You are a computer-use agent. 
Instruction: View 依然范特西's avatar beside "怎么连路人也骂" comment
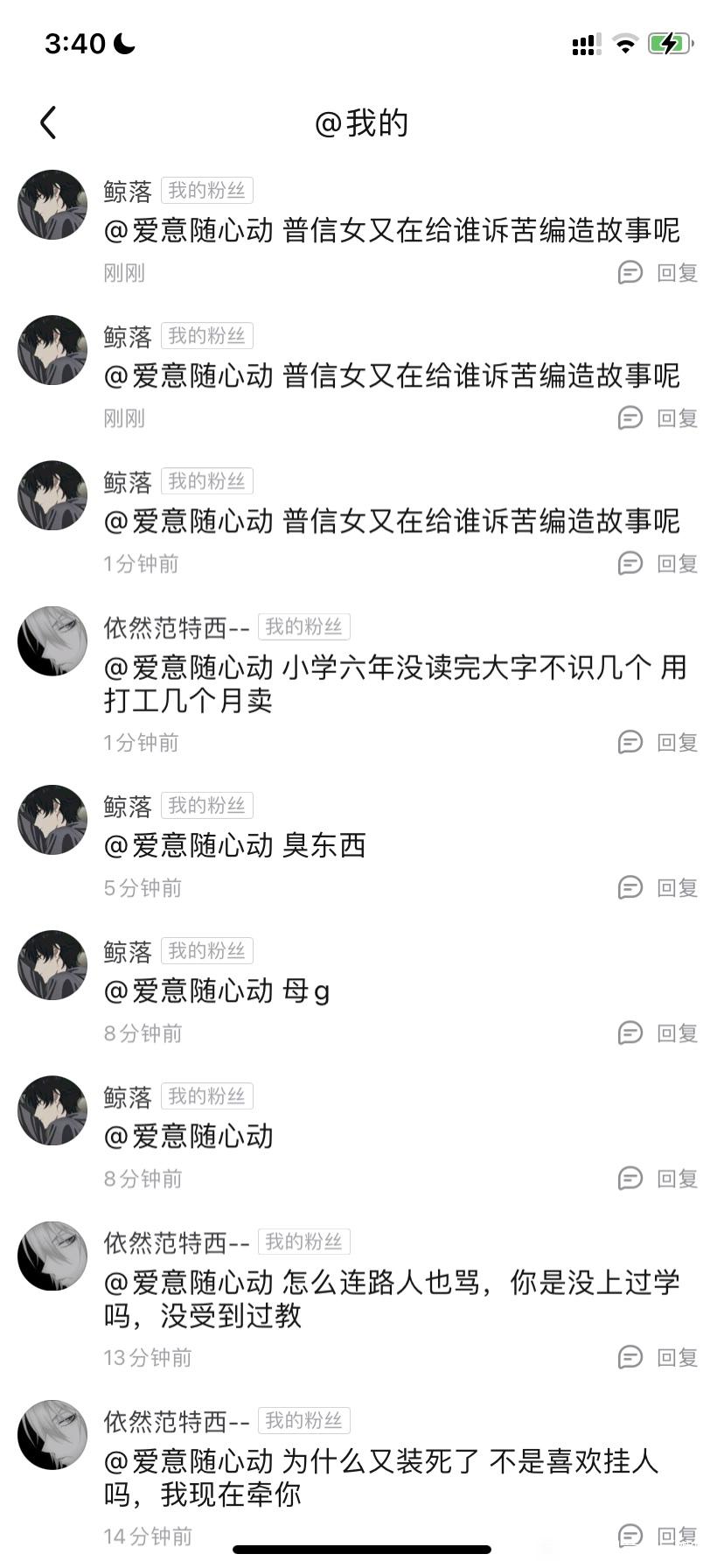click(52, 1256)
